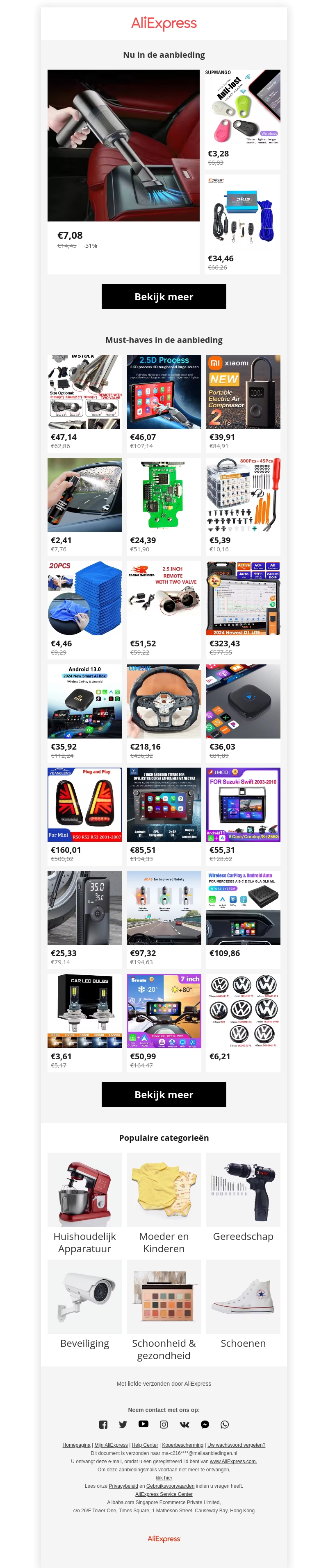Tap the Bekijk meer button under Nu in de aanbieding
Image resolution: width=328 pixels, height=1568 pixels.
click(164, 297)
